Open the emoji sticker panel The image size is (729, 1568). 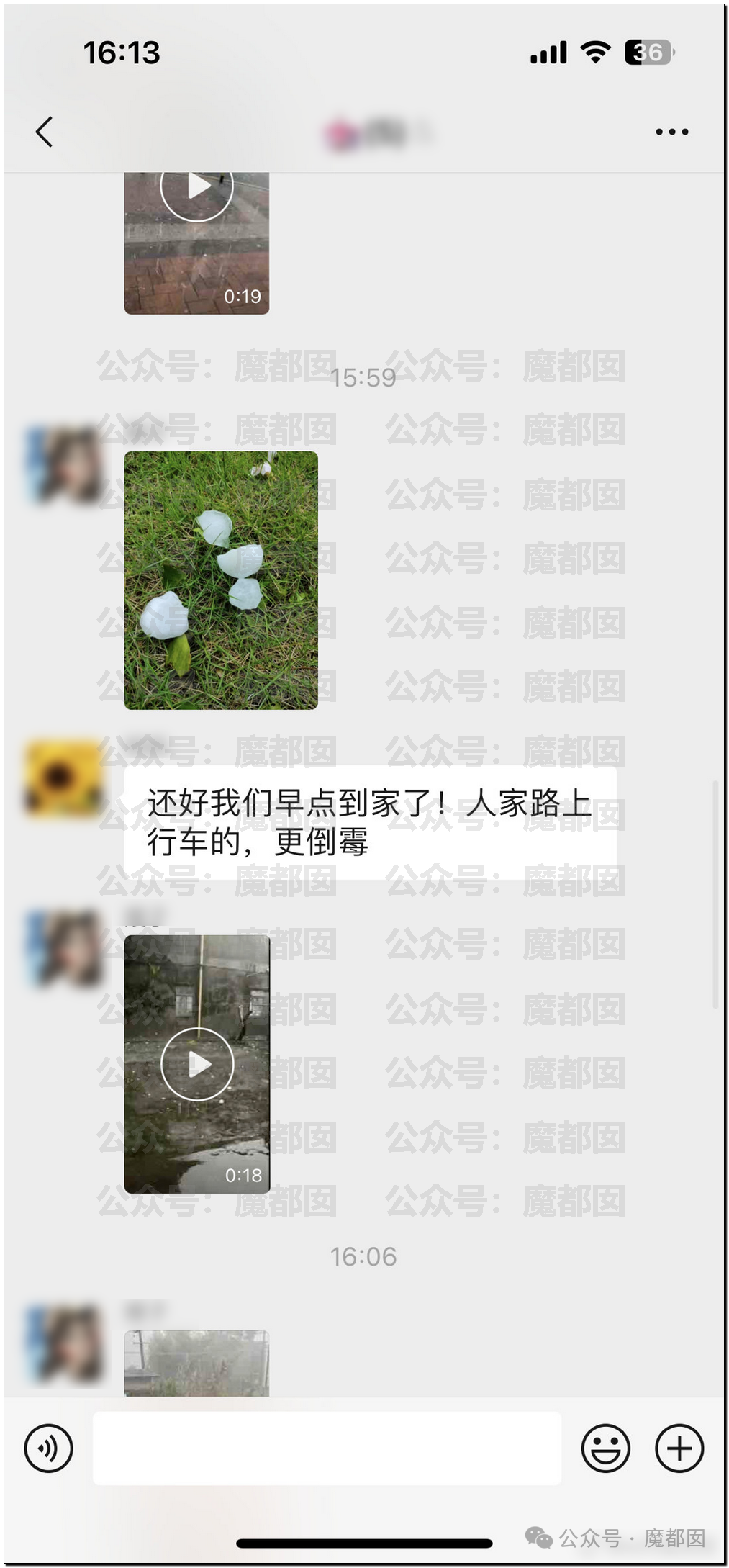click(605, 1448)
